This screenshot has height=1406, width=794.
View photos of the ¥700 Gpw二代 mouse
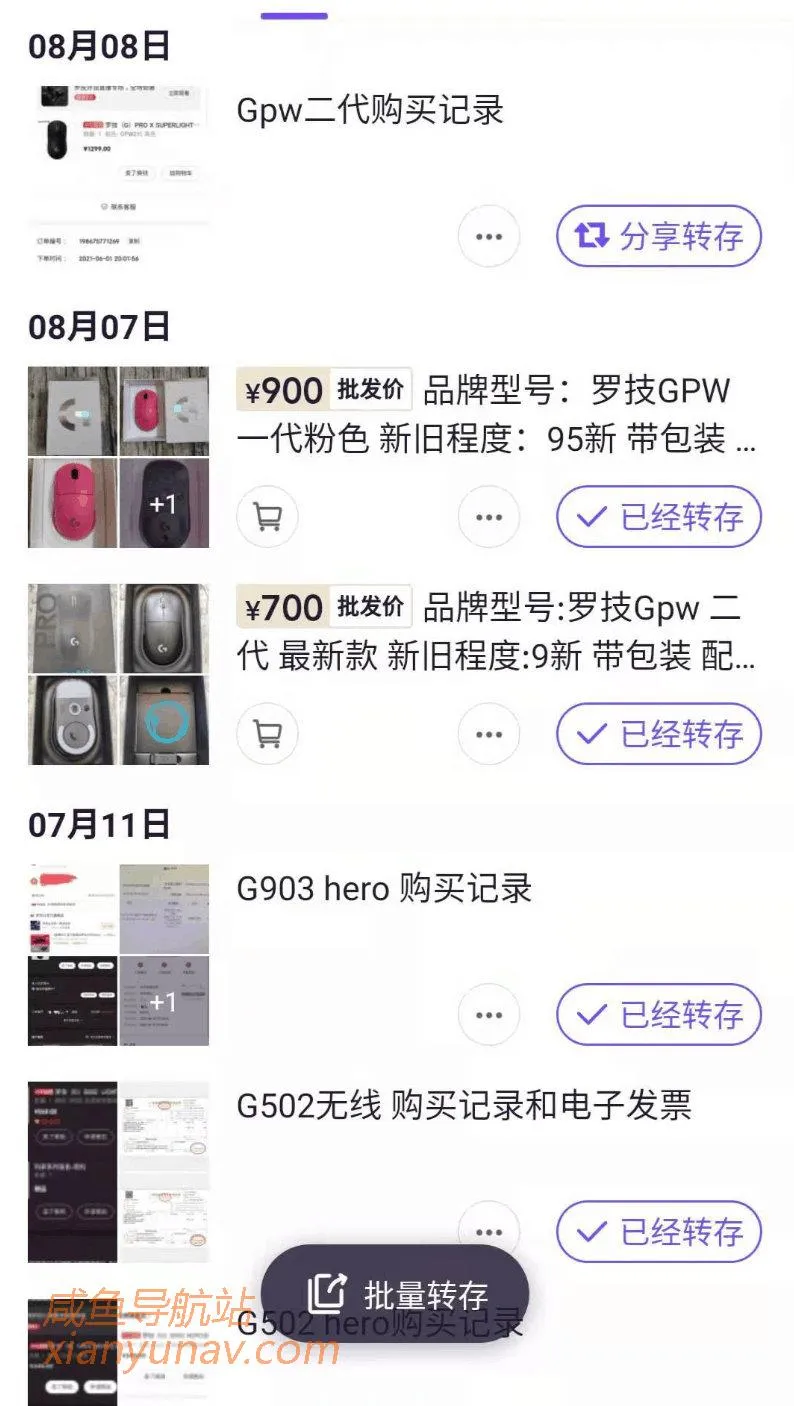click(118, 674)
